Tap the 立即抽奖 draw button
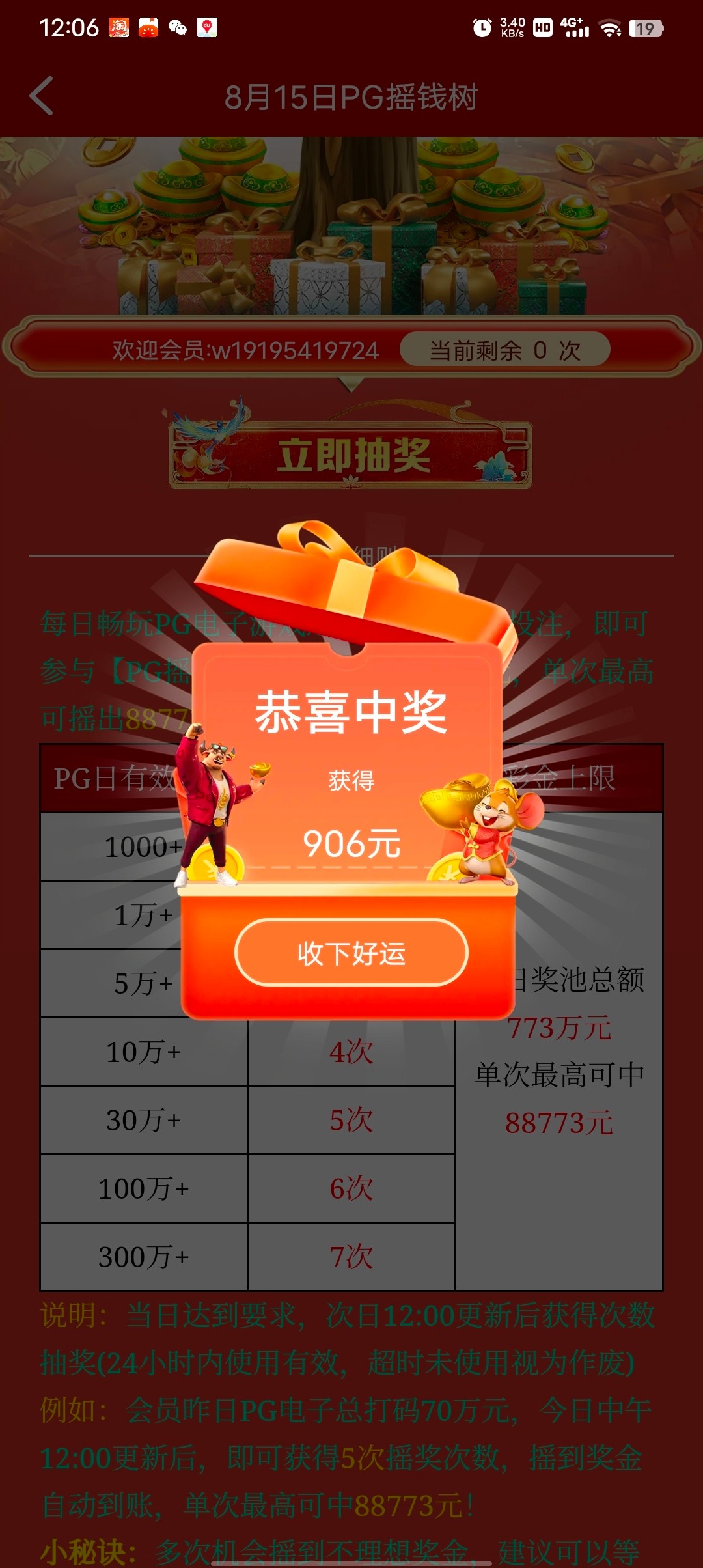Image resolution: width=703 pixels, height=1568 pixels. coord(351,455)
